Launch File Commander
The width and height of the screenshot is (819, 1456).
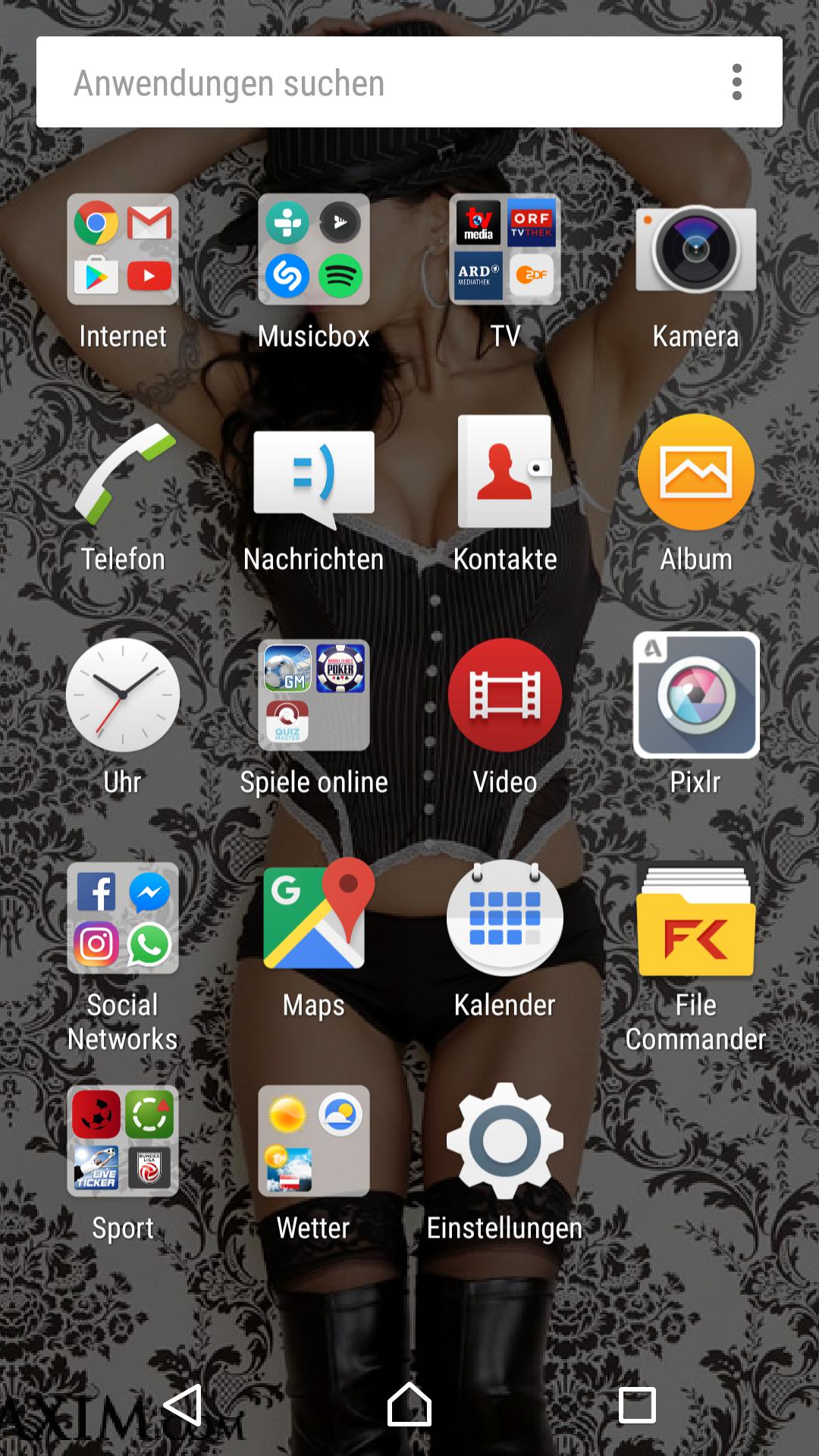click(695, 918)
